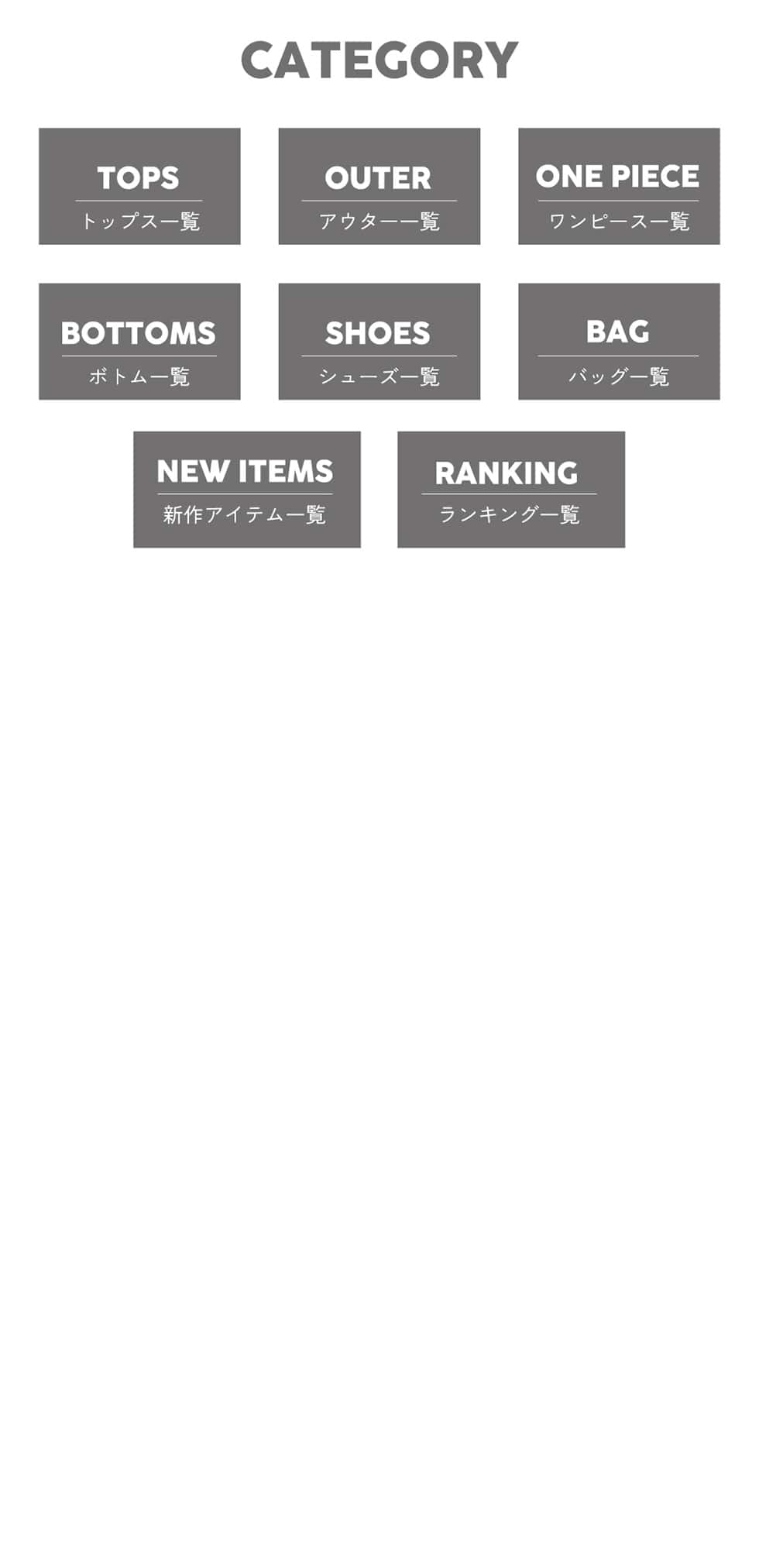
Task: Show the NEW ITEMS list
Action: (246, 490)
